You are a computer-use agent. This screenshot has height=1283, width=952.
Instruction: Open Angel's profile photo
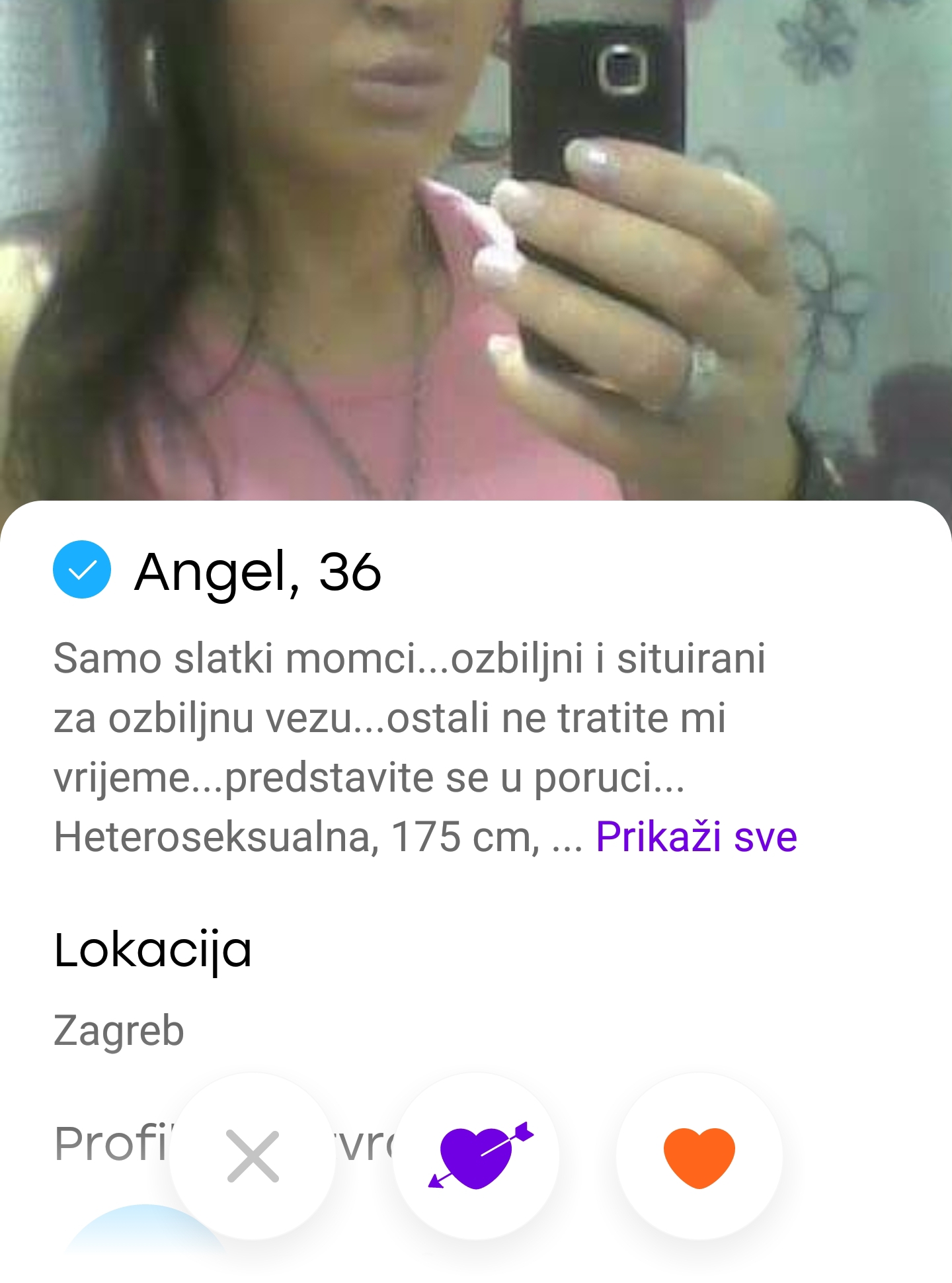pos(476,251)
